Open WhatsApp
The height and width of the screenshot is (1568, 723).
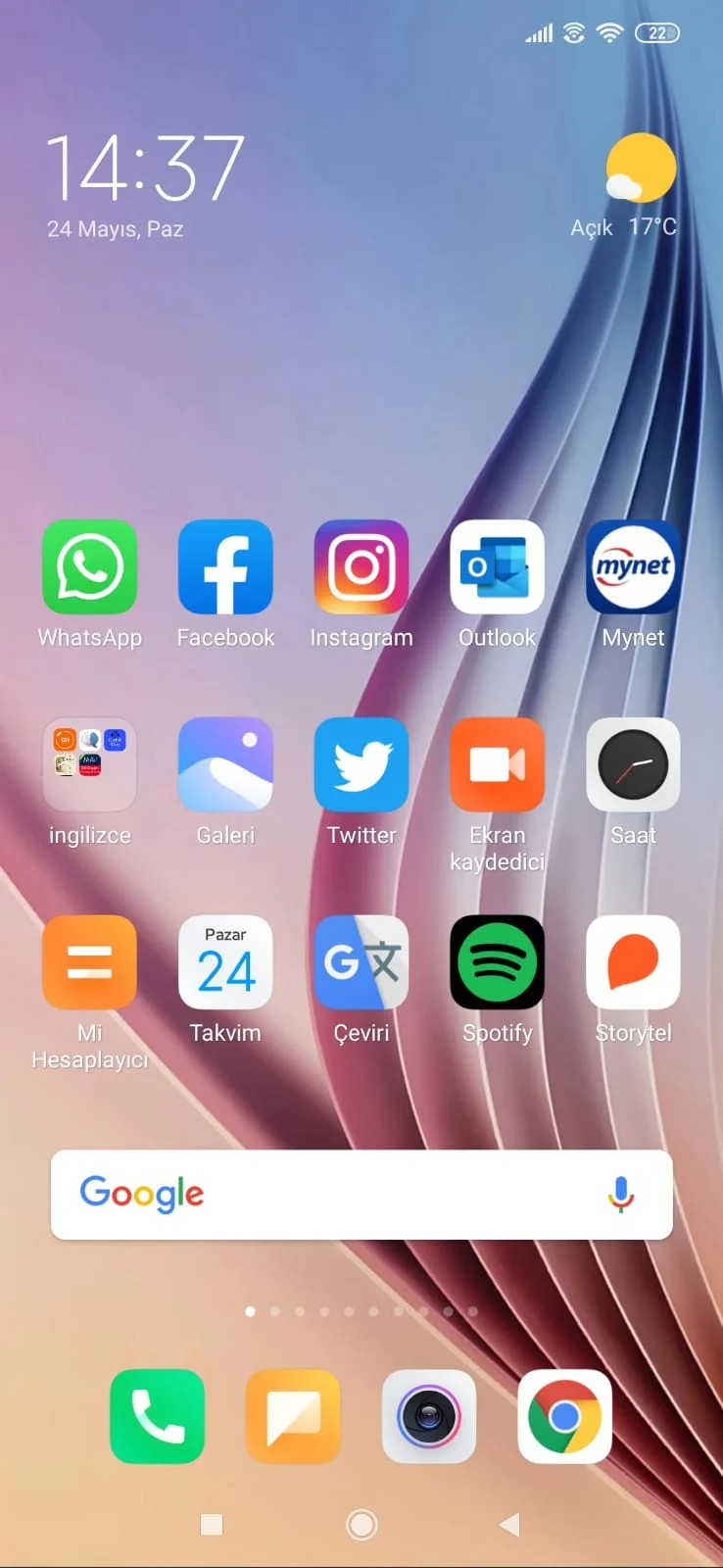coord(89,567)
